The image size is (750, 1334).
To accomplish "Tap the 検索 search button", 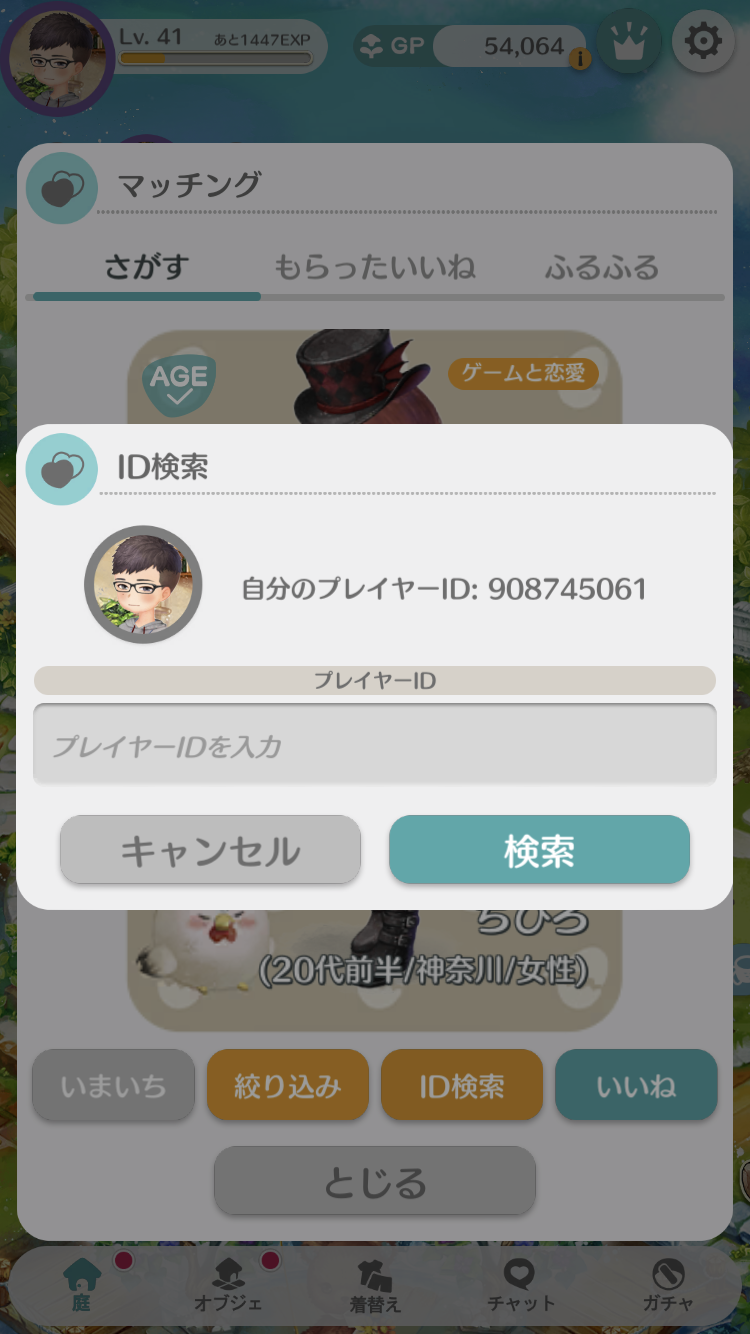I will (539, 850).
